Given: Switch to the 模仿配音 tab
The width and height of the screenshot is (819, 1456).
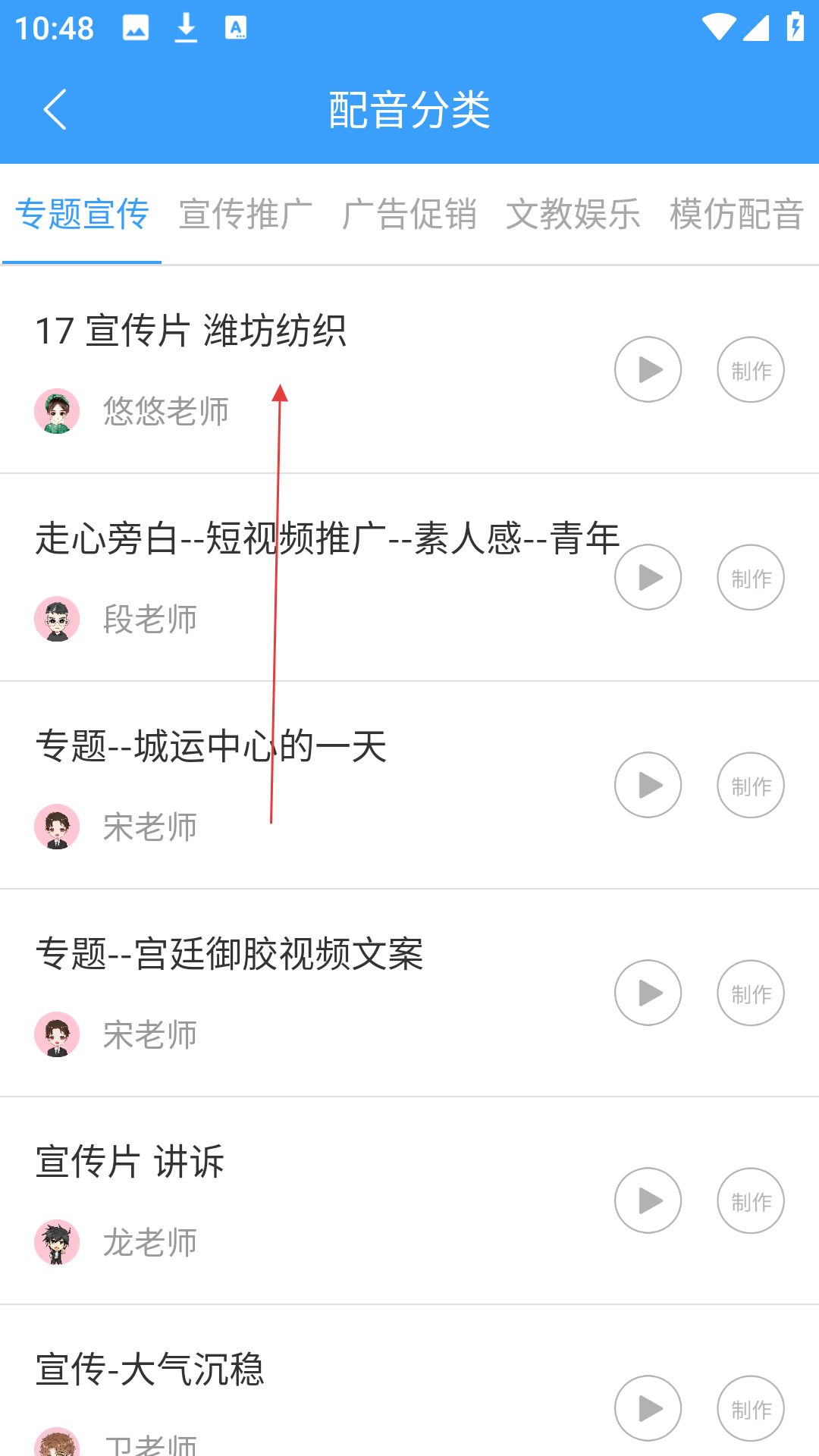Looking at the screenshot, I should pyautogui.click(x=736, y=214).
